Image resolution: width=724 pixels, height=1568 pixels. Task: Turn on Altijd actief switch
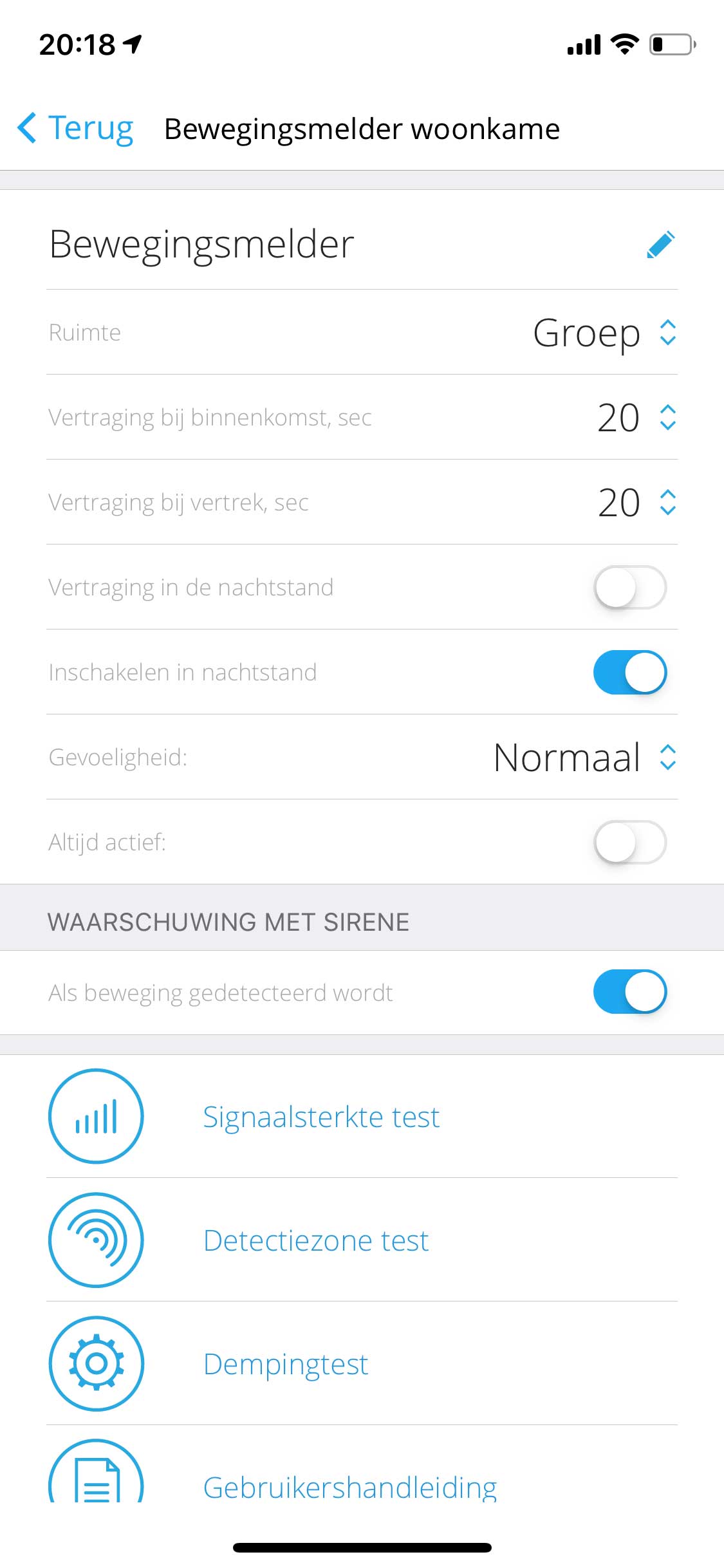(629, 842)
